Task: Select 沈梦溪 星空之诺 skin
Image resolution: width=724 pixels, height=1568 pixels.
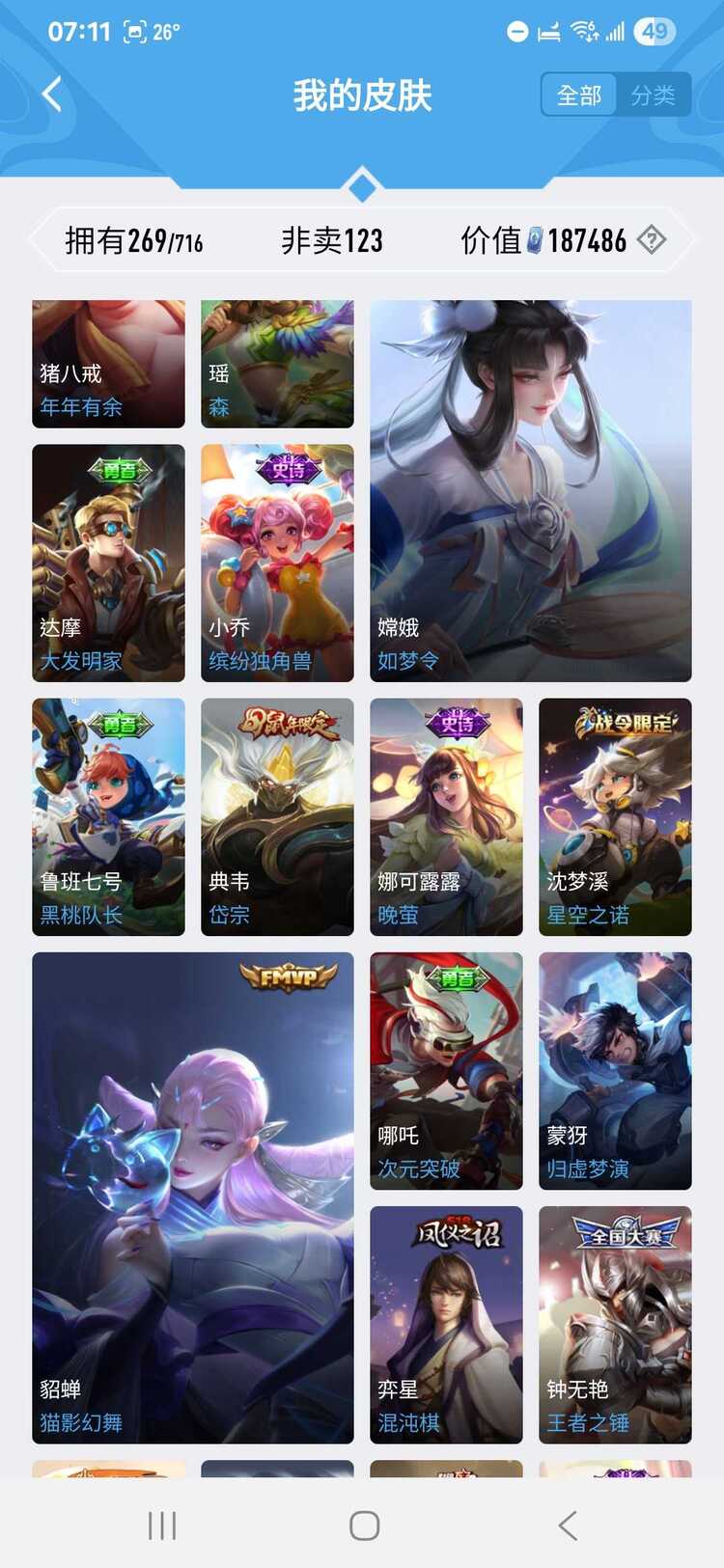Action: point(615,816)
